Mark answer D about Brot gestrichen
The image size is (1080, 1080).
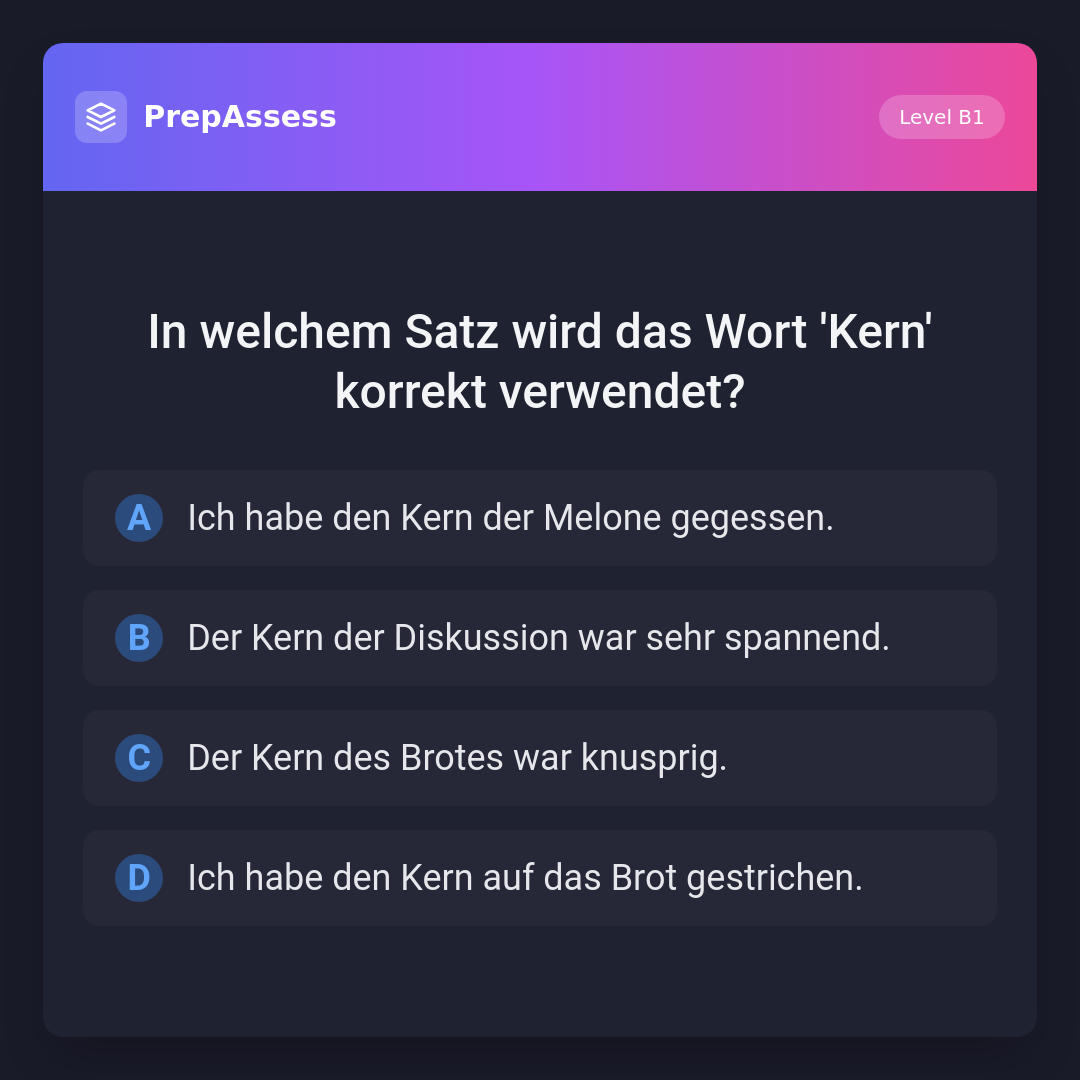point(540,878)
